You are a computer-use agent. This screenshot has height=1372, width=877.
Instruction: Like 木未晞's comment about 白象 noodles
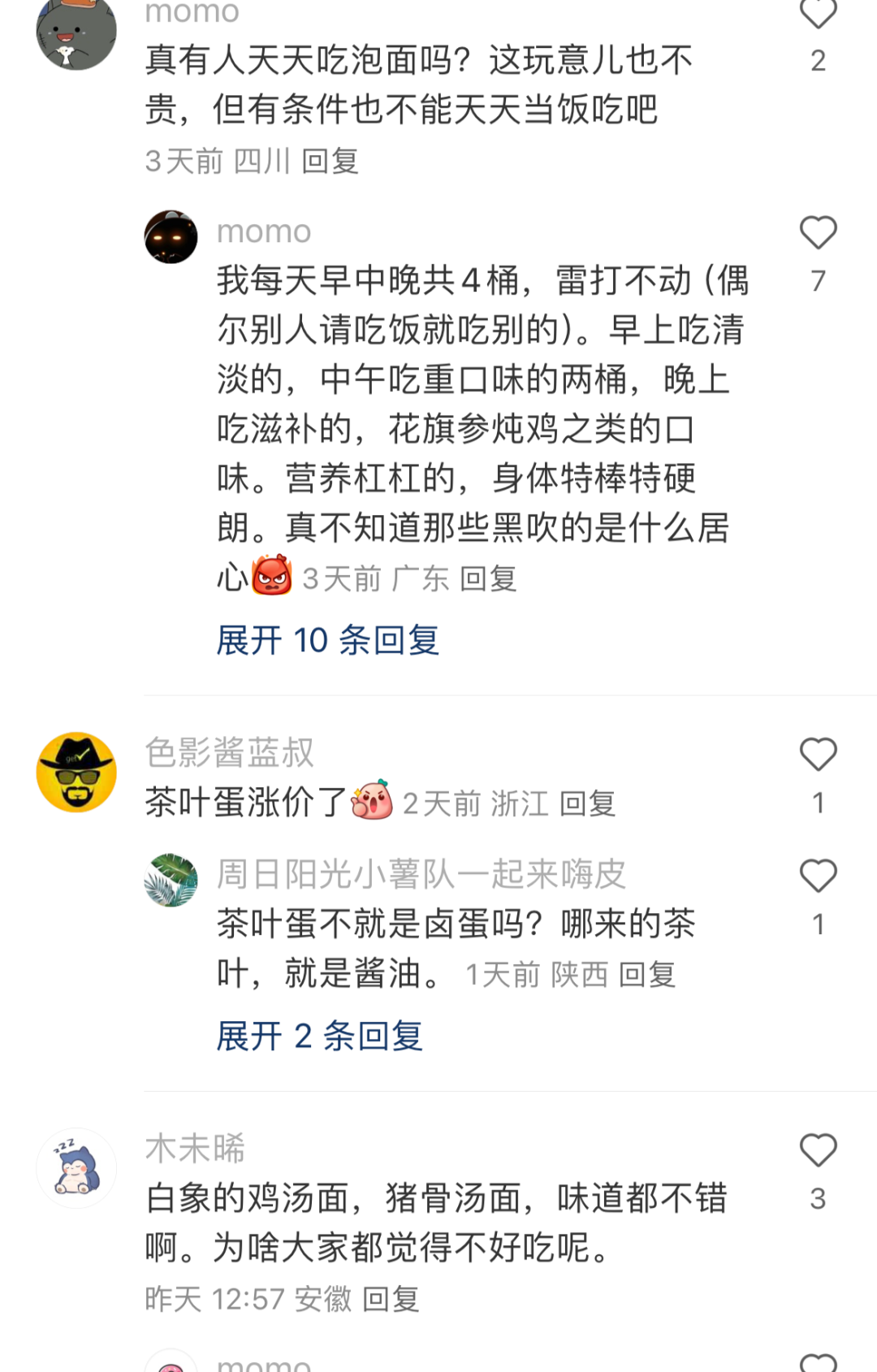[x=818, y=1151]
